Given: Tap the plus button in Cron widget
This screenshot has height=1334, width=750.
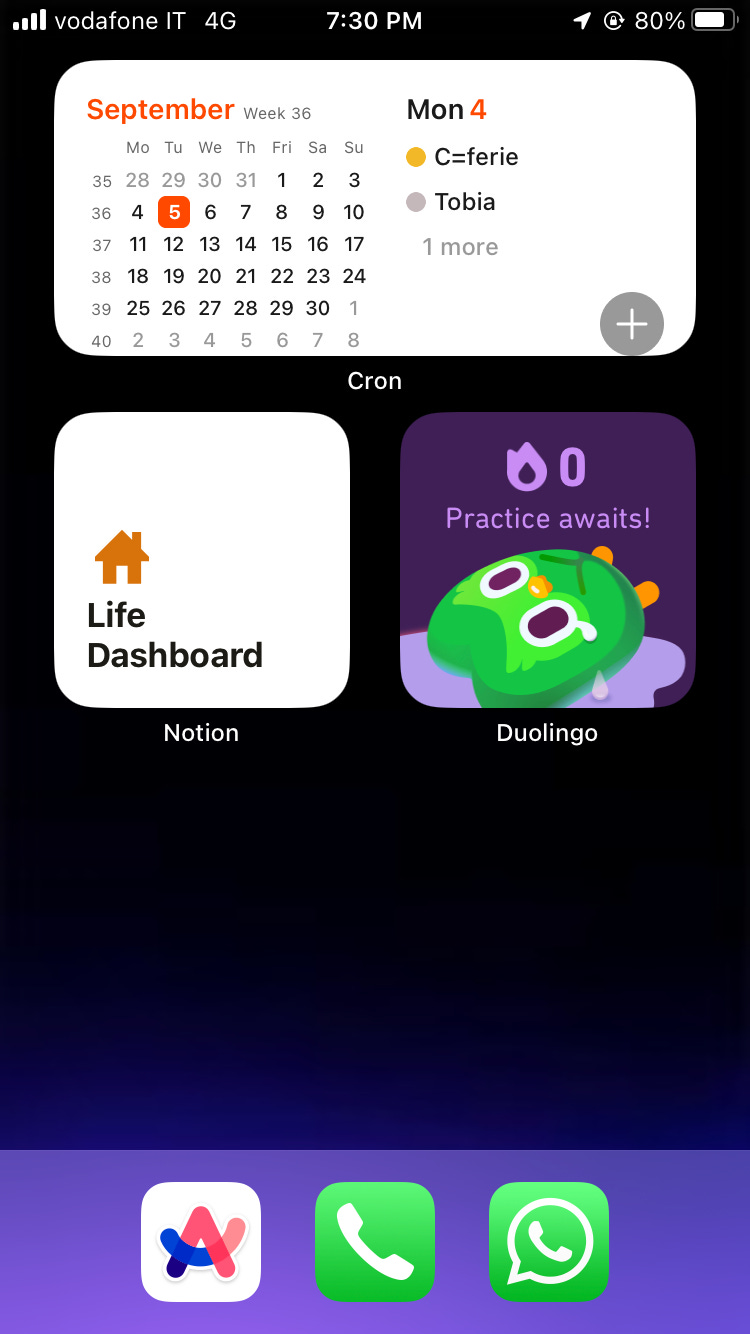Looking at the screenshot, I should (x=632, y=324).
